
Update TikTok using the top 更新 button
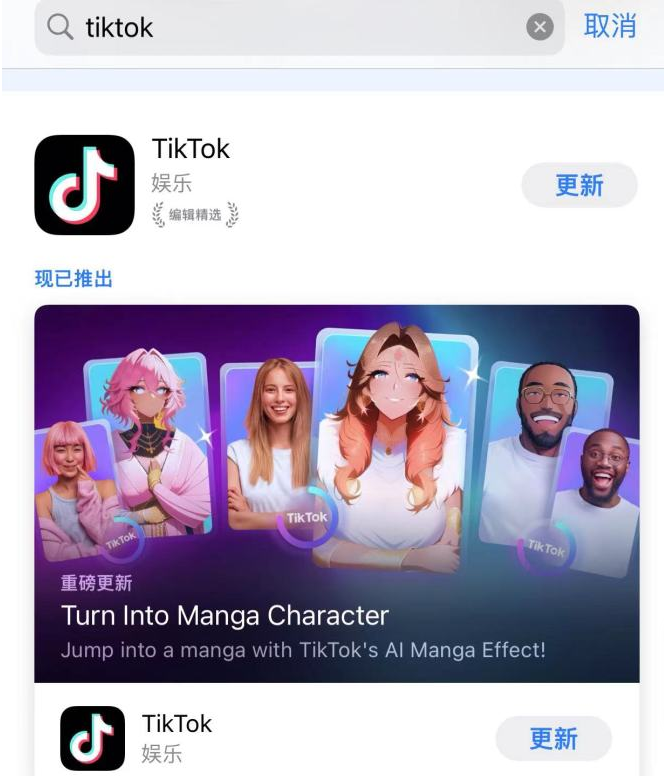(579, 185)
